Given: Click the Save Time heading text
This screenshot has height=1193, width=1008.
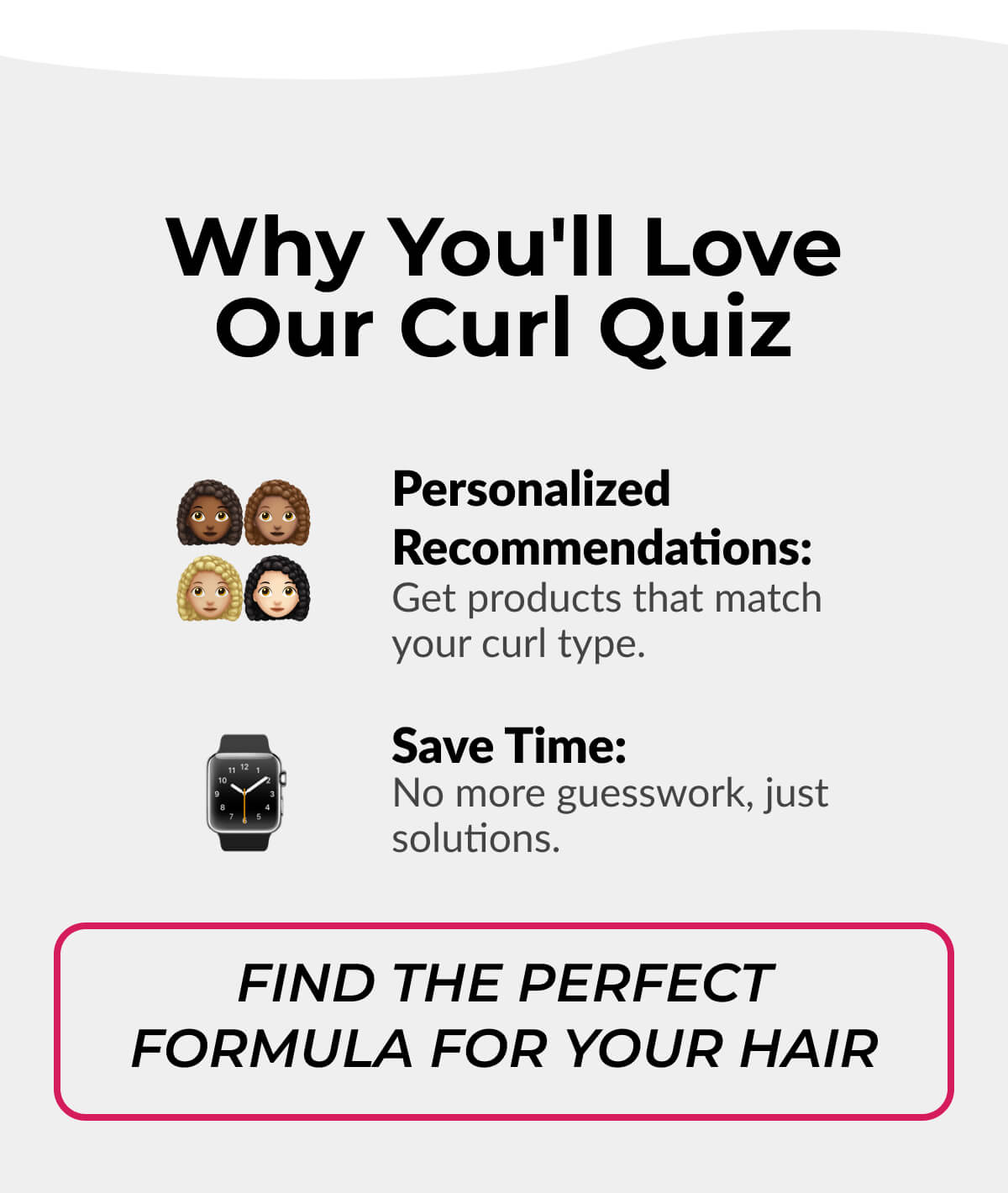Looking at the screenshot, I should 508,746.
